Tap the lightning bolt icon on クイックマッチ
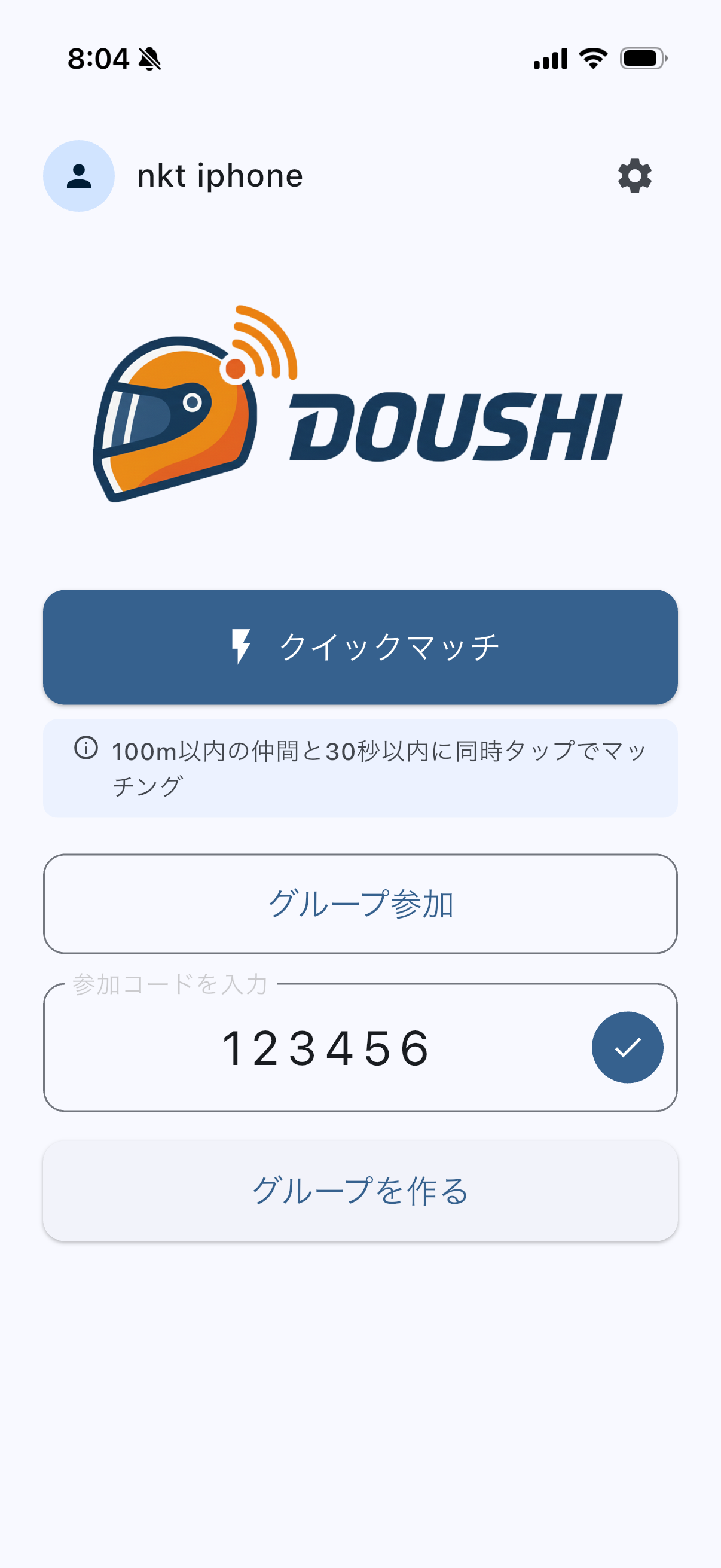This screenshot has height=1568, width=721. click(x=241, y=646)
